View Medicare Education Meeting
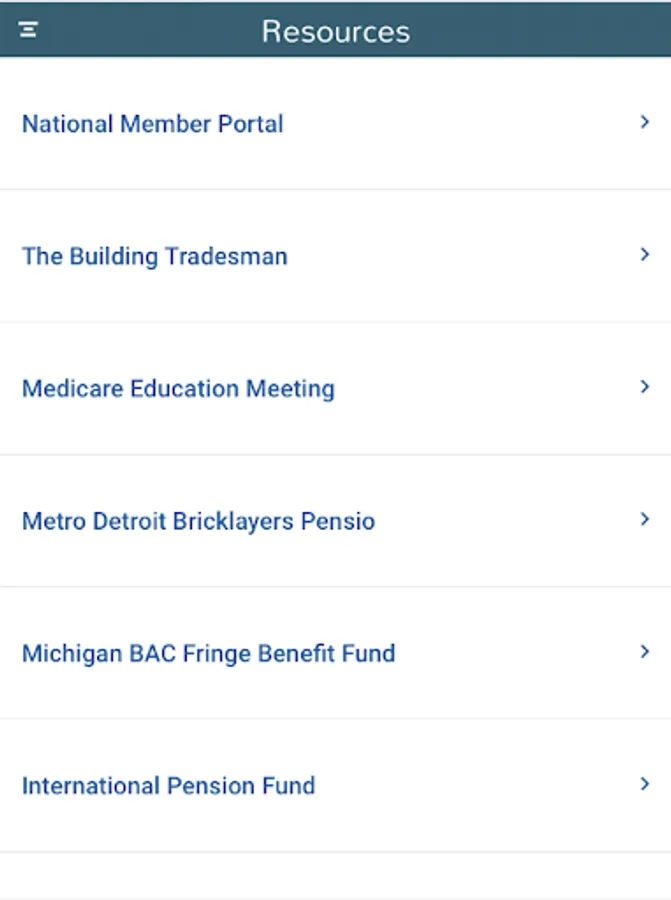 (x=335, y=388)
